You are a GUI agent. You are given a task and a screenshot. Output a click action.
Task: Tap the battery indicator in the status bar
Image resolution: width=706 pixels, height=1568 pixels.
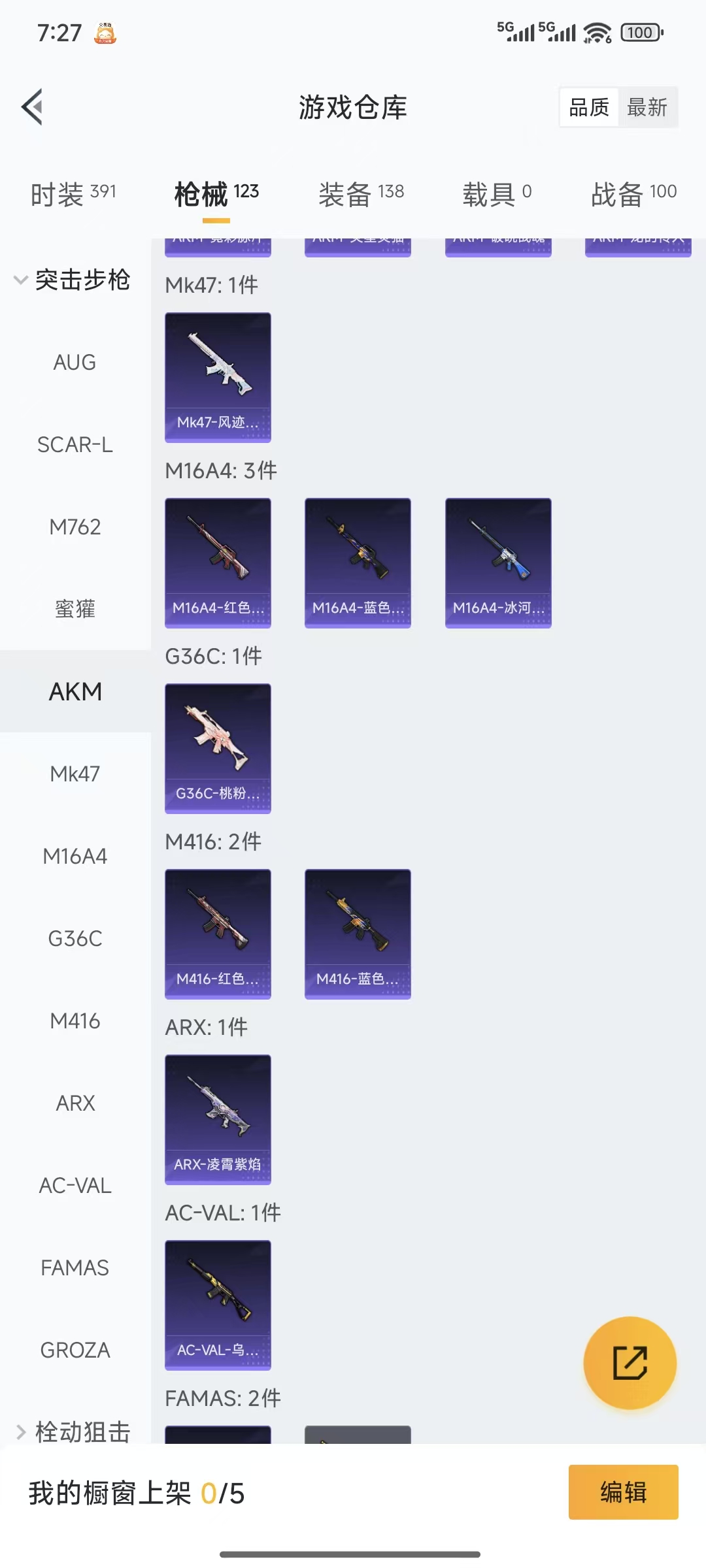(x=639, y=32)
